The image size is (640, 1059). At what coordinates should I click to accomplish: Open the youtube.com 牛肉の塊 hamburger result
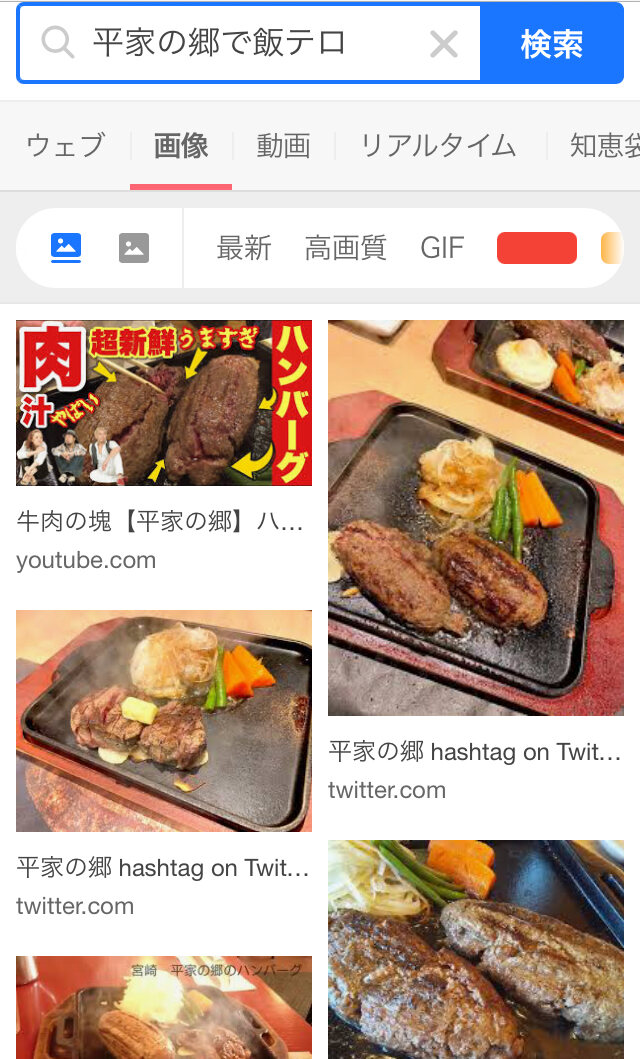pyautogui.click(x=164, y=403)
